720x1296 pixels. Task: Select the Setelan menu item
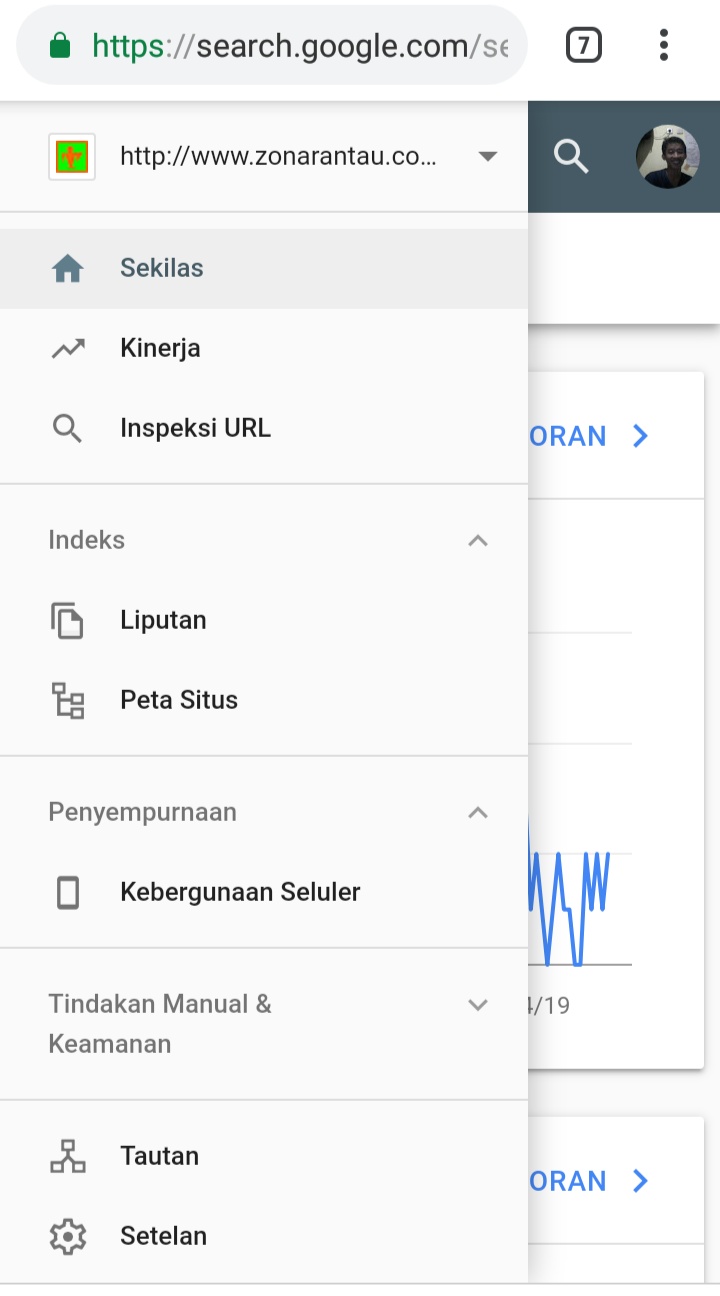tap(163, 1236)
